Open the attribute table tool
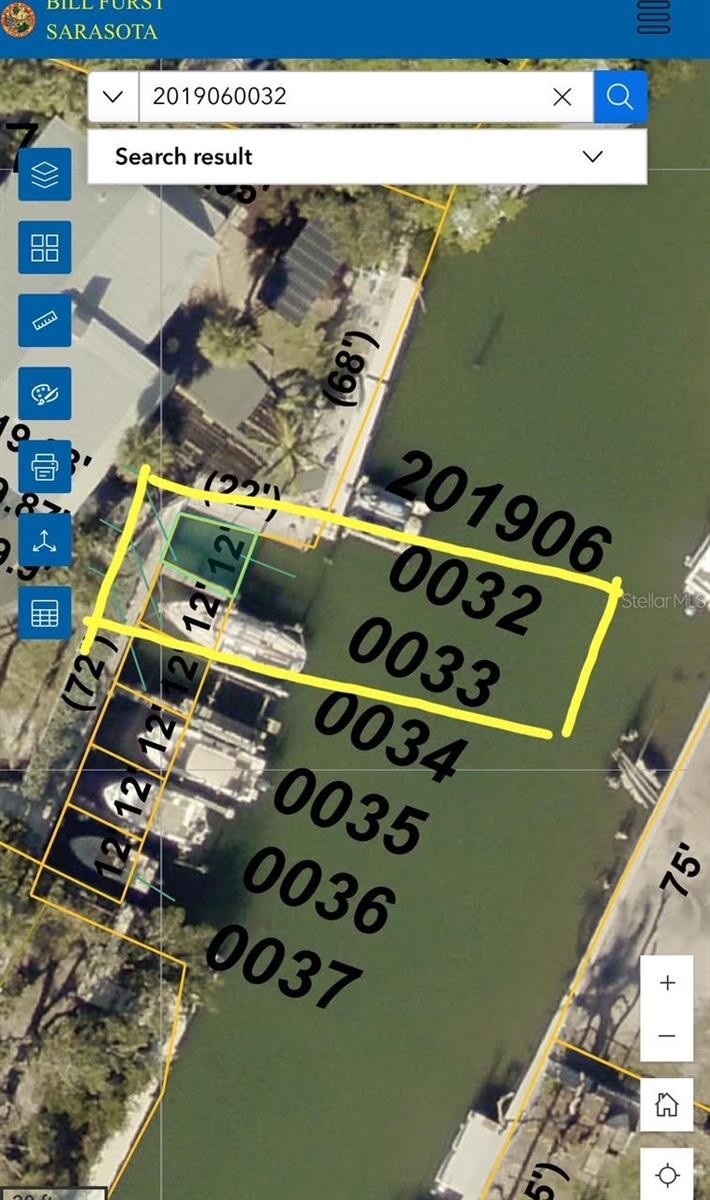The height and width of the screenshot is (1200, 710). pyautogui.click(x=45, y=612)
